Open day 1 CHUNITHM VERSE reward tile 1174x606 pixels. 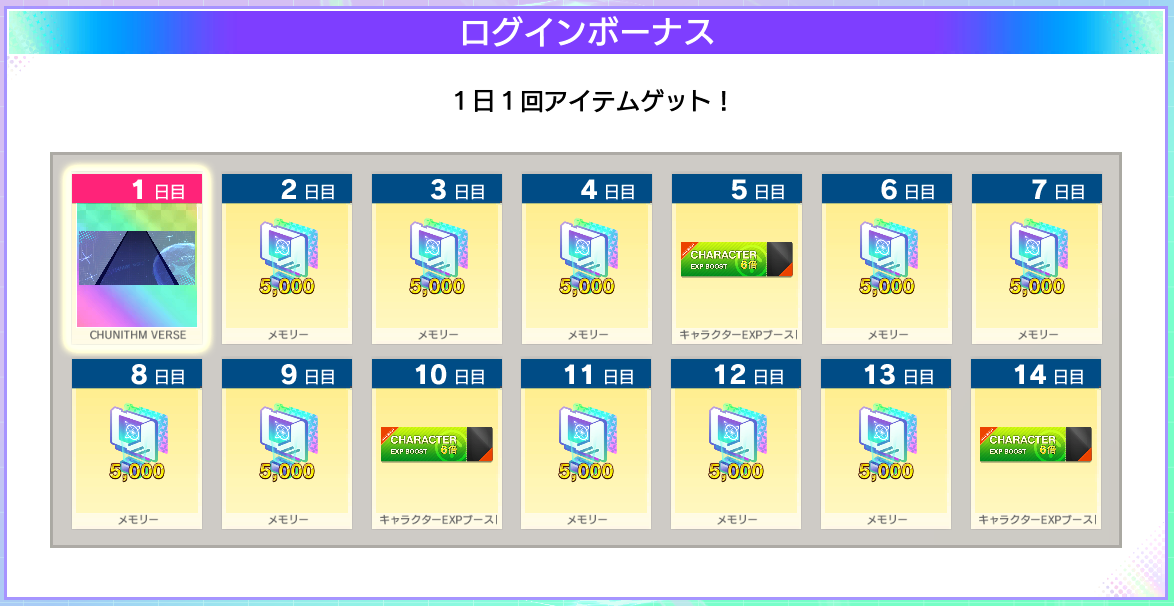[x=137, y=263]
